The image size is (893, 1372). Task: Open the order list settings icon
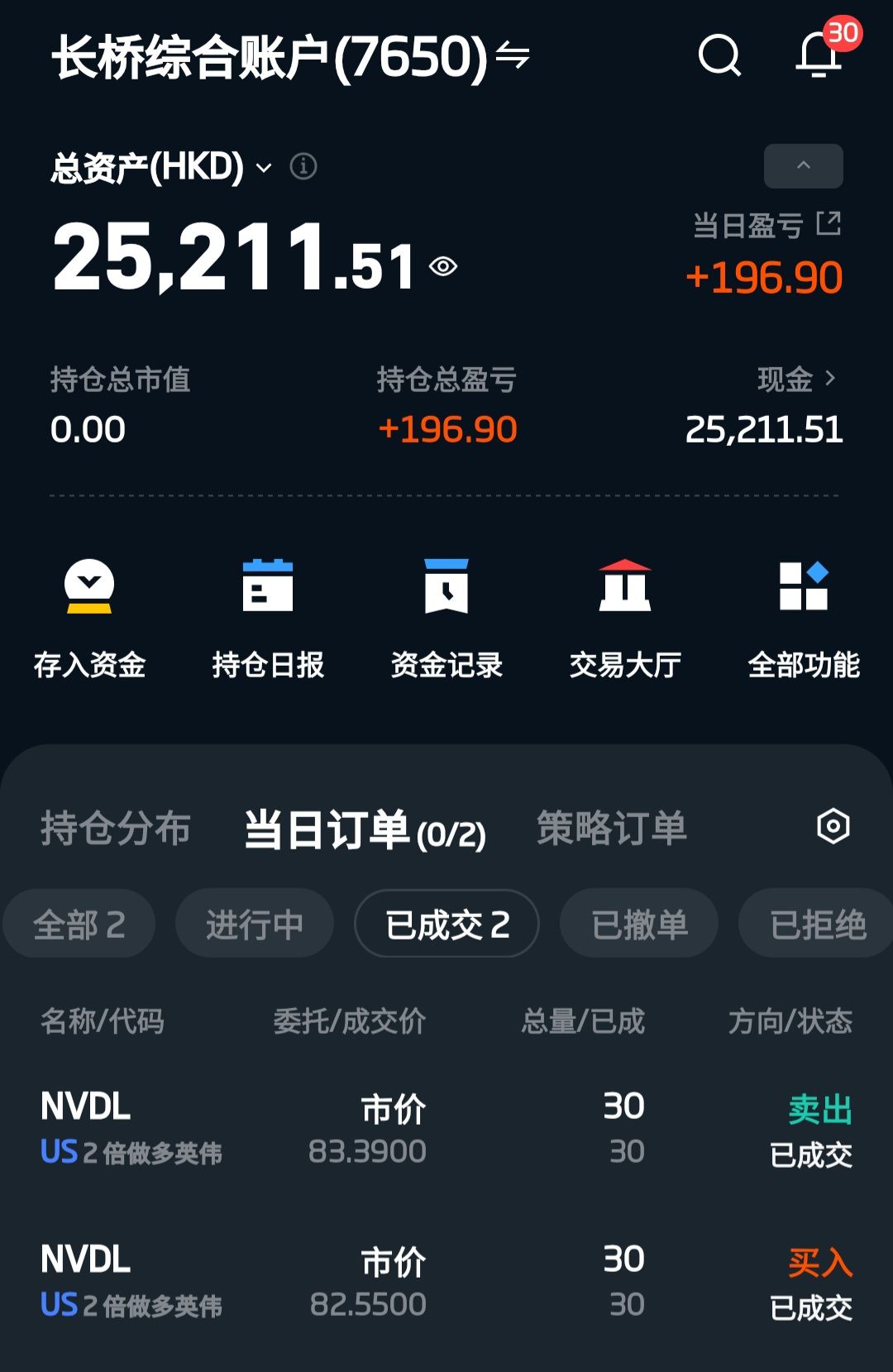coord(833,826)
